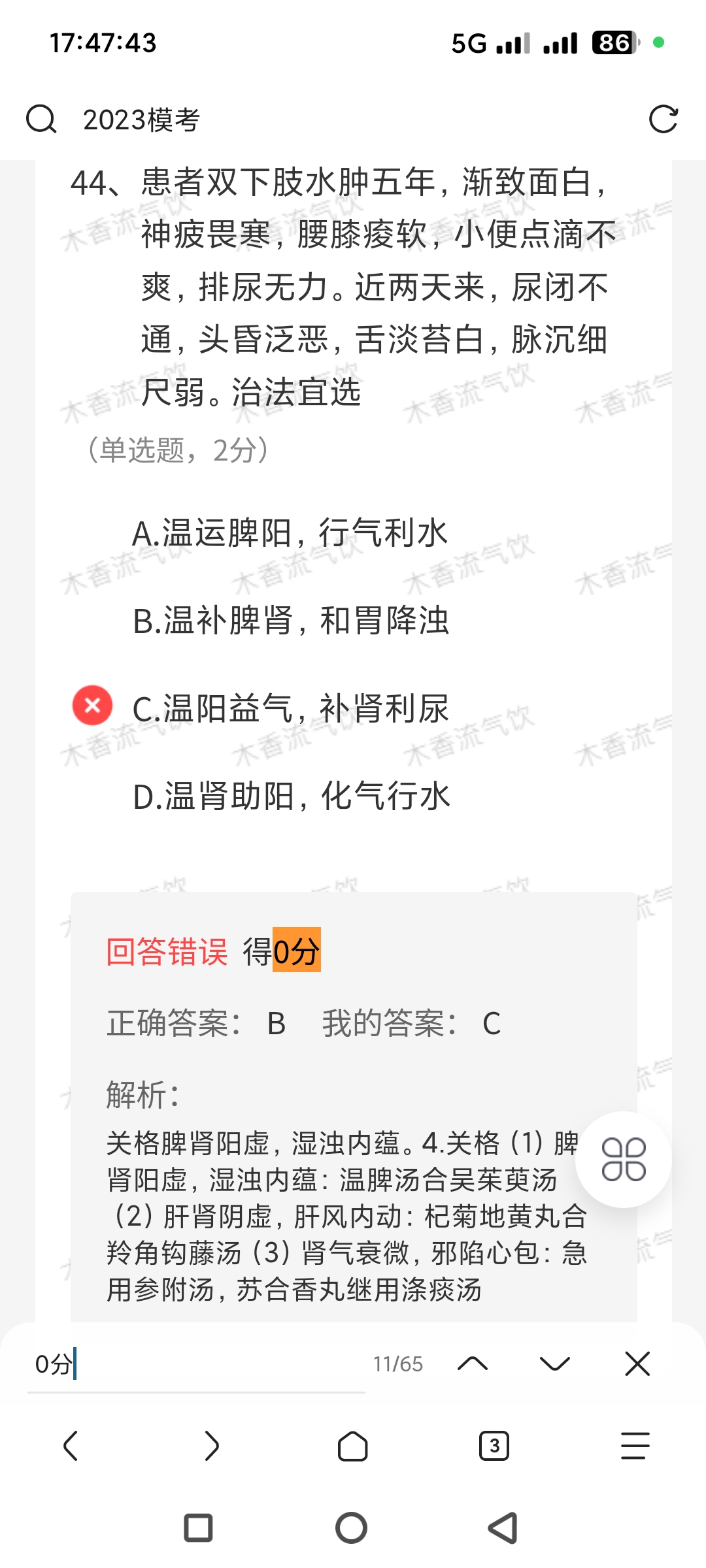Select option B 温补脾肾，和胃降浊
Image resolution: width=706 pixels, height=1568 pixels.
pyautogui.click(x=291, y=621)
